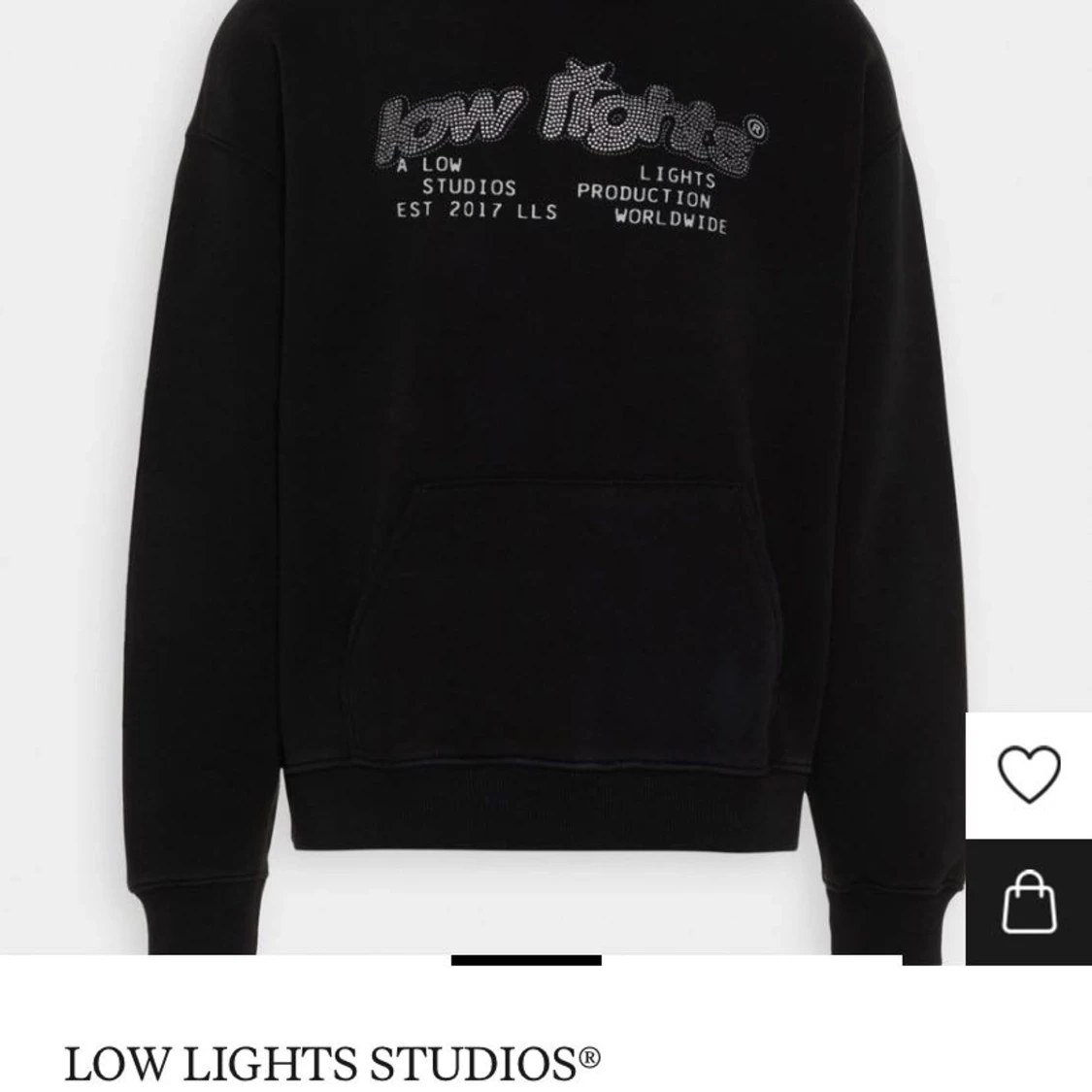The height and width of the screenshot is (1092, 1092).
Task: Add the hoodie to the shopping bag
Action: pyautogui.click(x=1029, y=901)
